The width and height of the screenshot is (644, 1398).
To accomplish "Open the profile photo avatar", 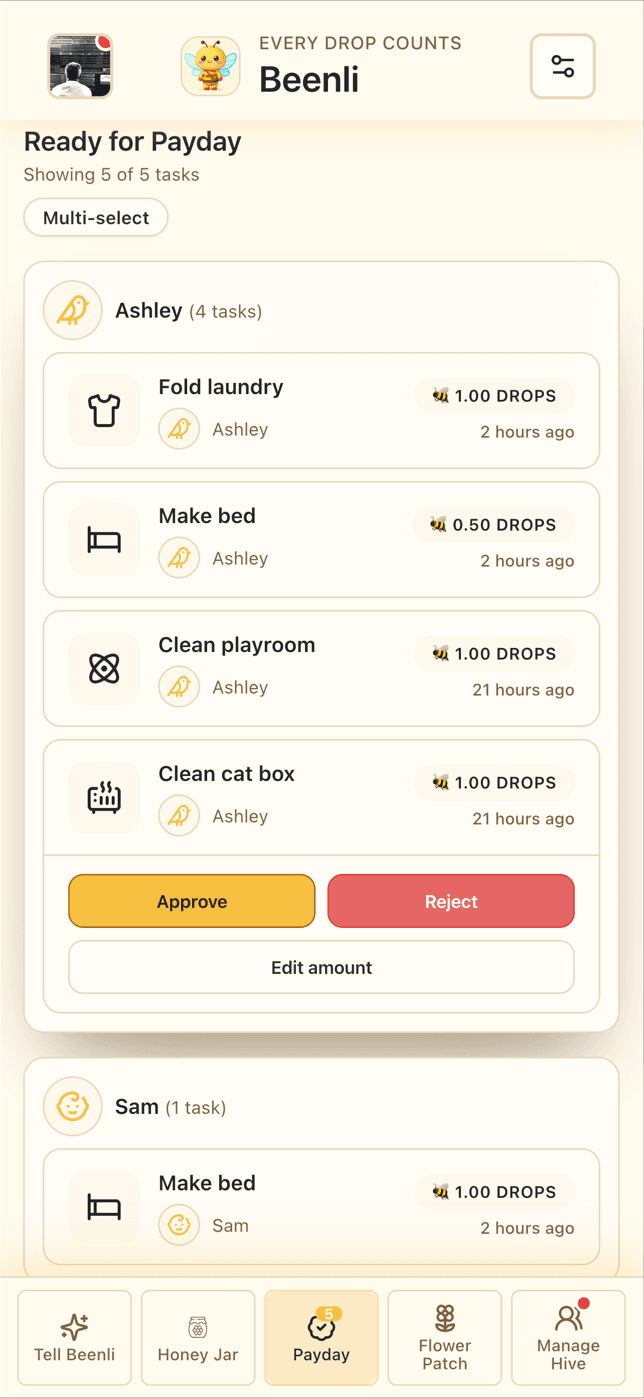I will (80, 66).
